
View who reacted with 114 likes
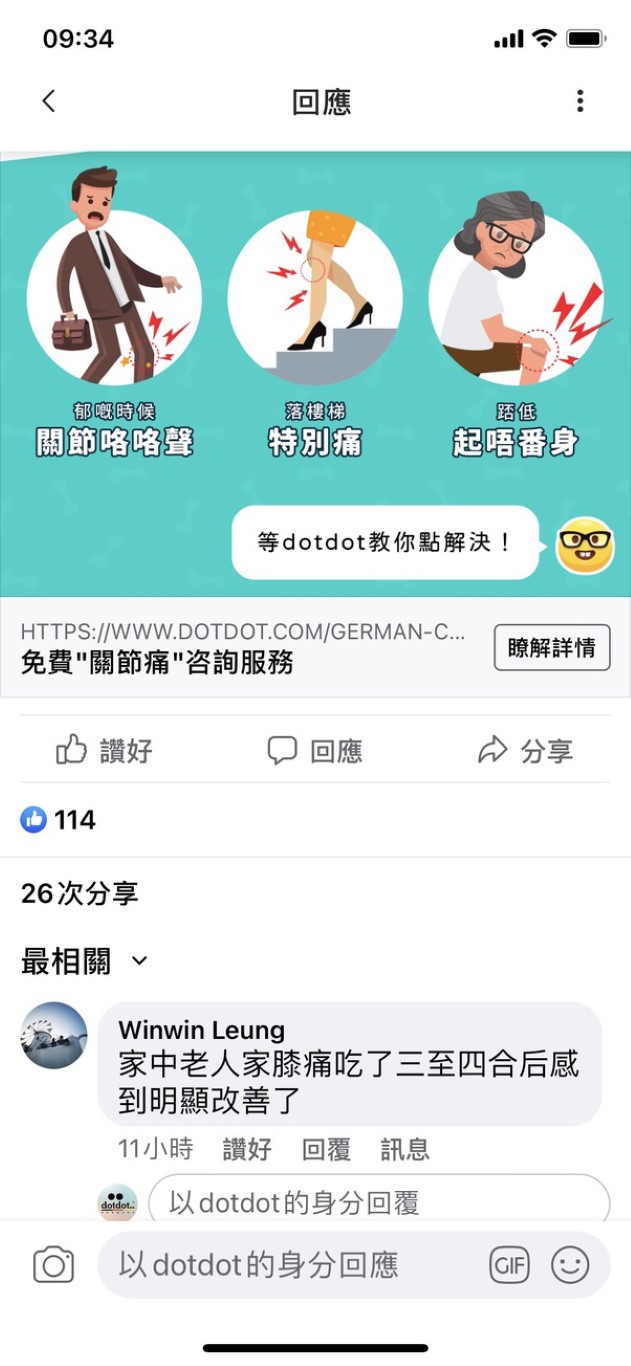click(x=58, y=820)
